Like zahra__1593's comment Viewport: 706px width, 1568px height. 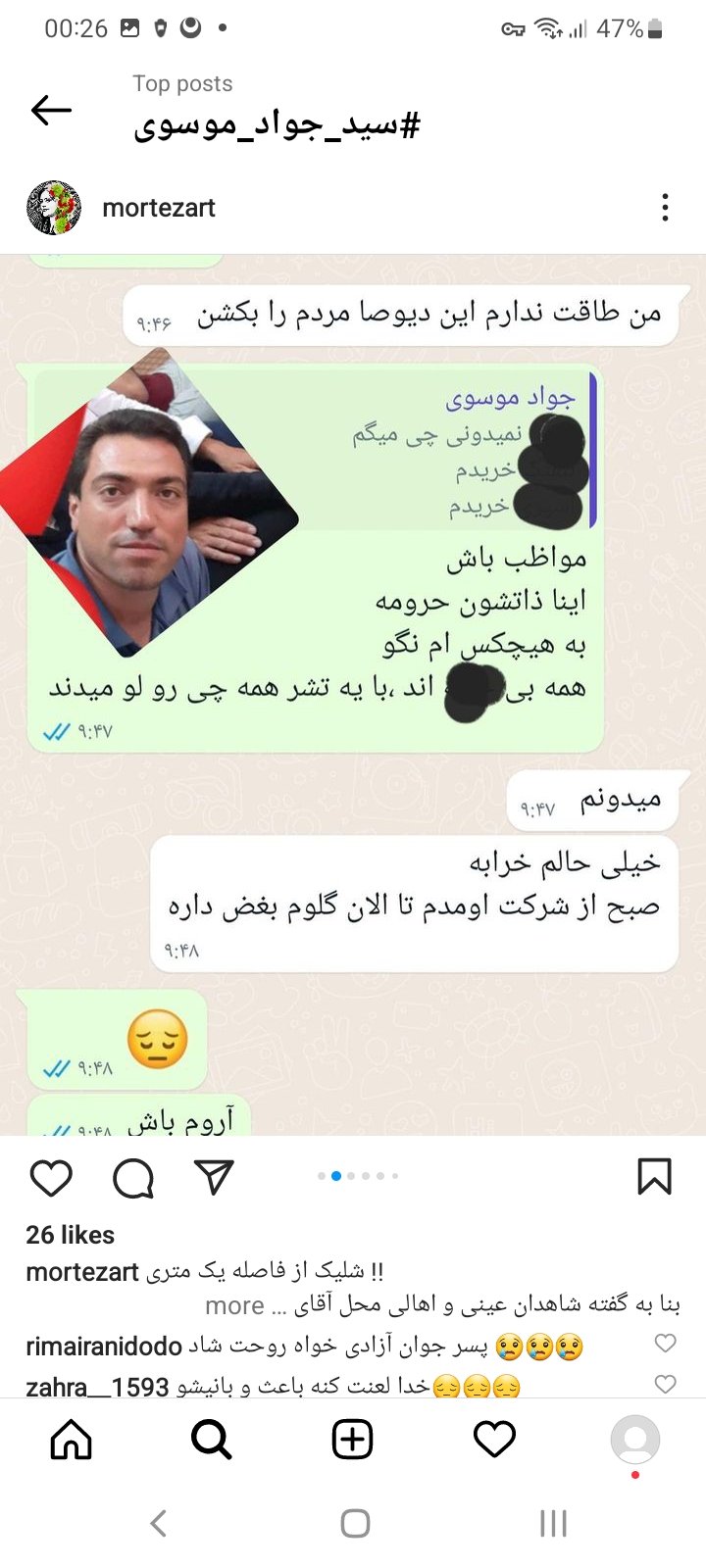coord(665,1384)
